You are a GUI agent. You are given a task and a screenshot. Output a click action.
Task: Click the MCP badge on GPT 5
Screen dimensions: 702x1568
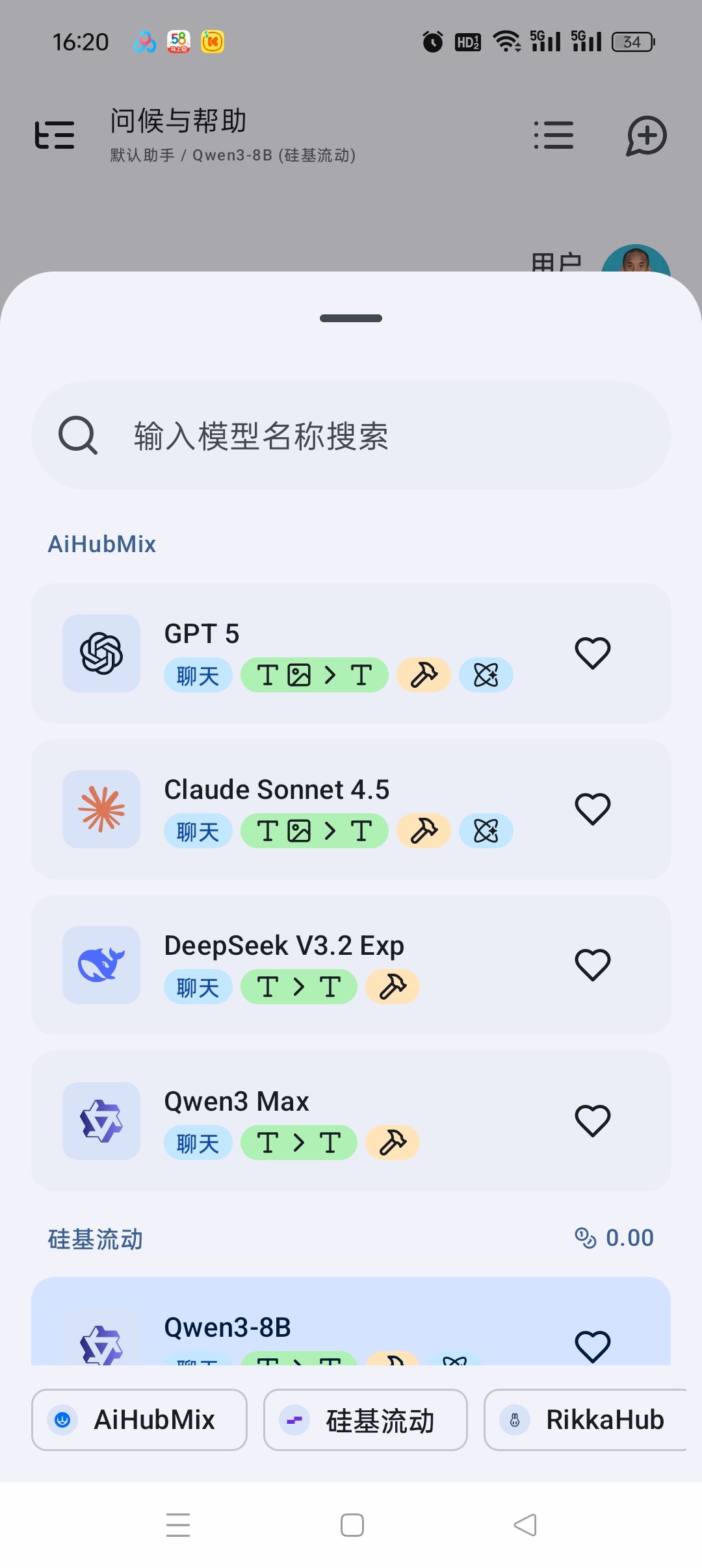click(x=486, y=675)
